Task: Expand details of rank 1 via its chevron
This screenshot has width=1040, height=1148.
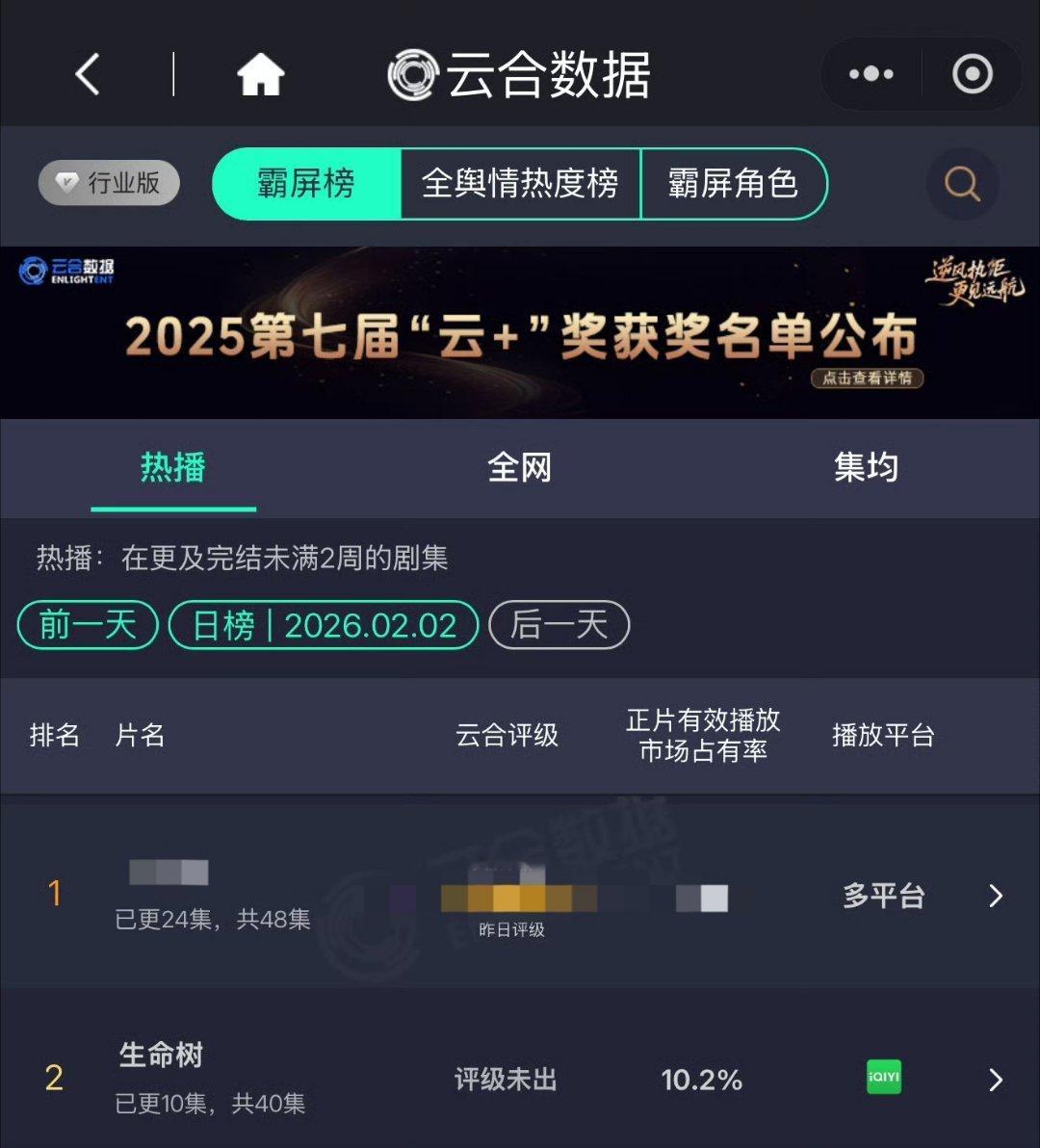Action: [x=995, y=896]
